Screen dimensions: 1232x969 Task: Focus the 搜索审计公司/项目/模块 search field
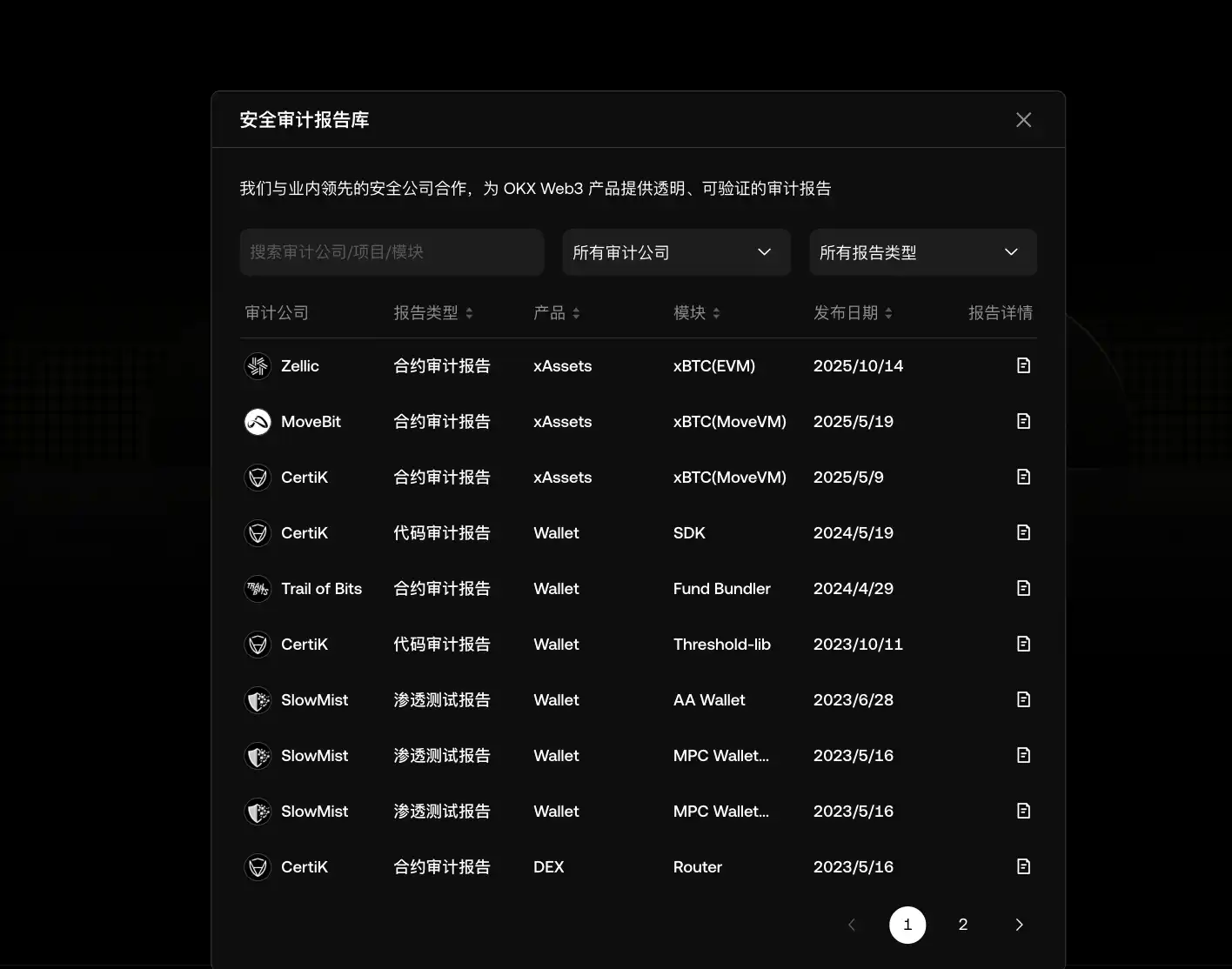click(392, 252)
